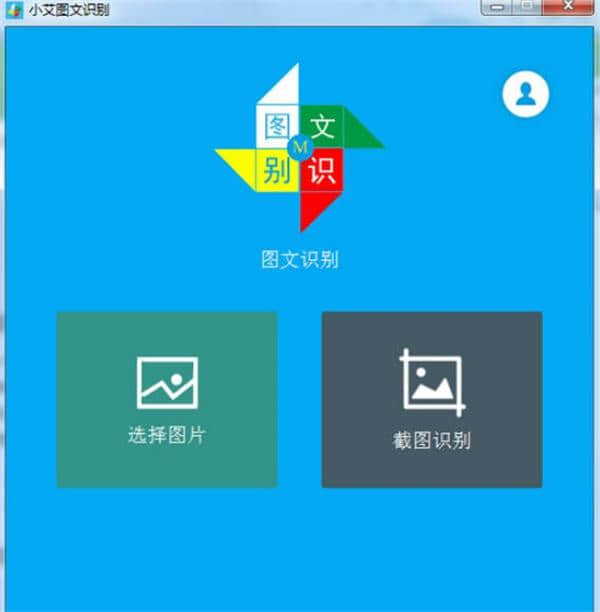Start 截图识别 screenshot recognition
The width and height of the screenshot is (600, 612).
pyautogui.click(x=432, y=399)
